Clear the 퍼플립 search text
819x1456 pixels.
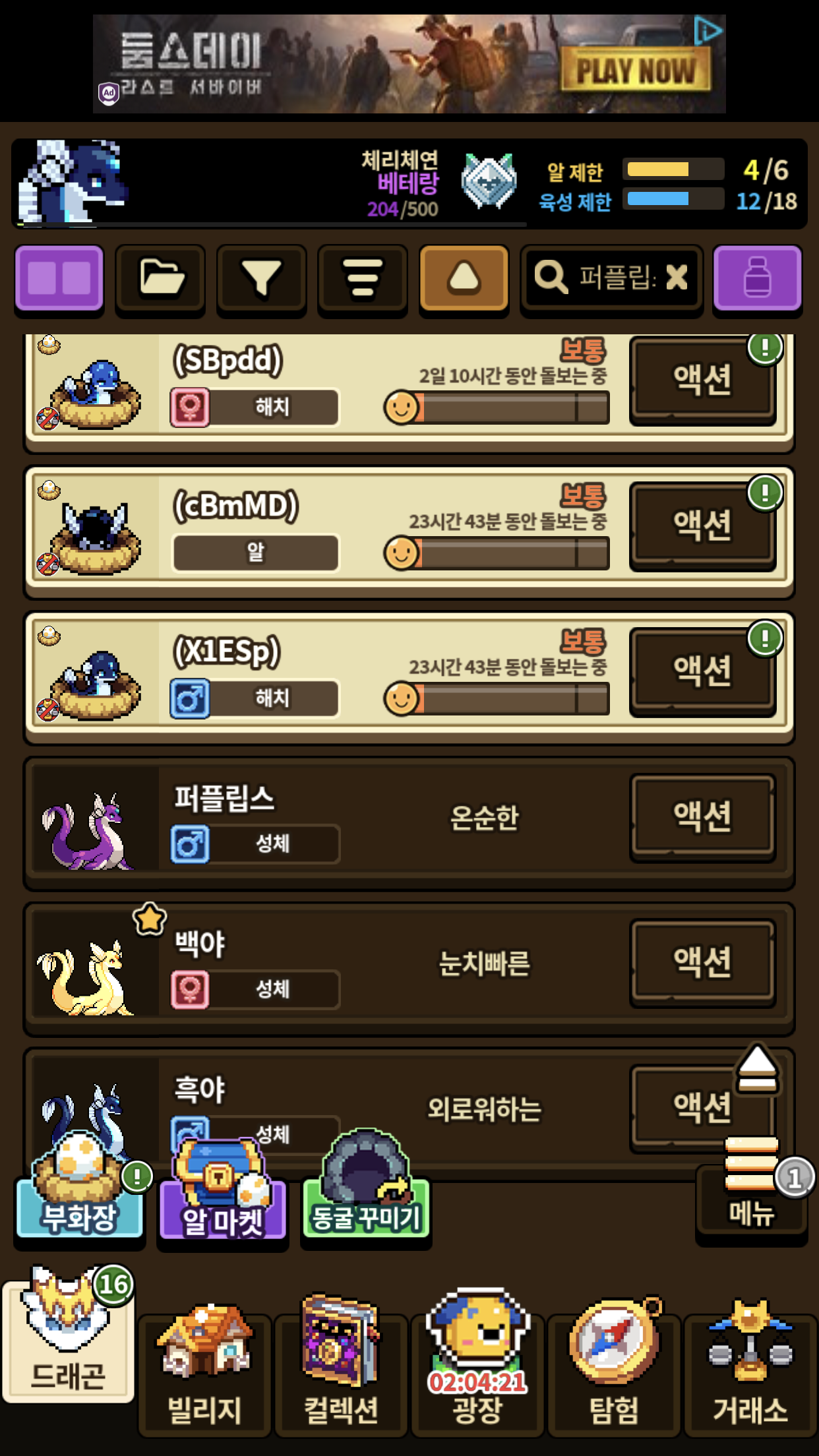coord(677,278)
